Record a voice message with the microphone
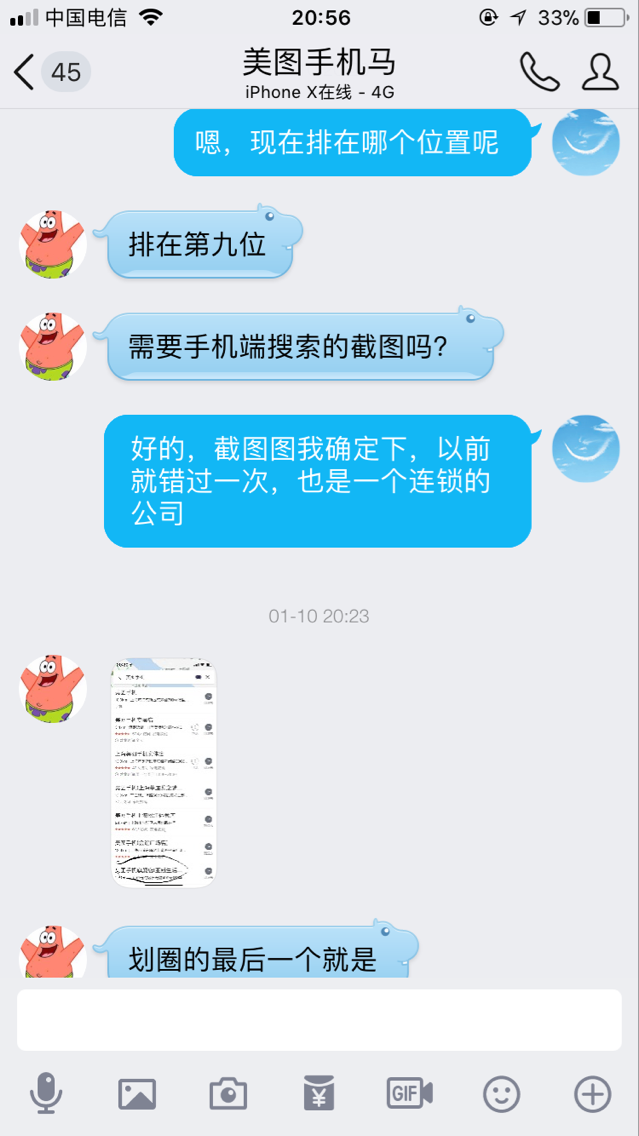 pos(46,1094)
